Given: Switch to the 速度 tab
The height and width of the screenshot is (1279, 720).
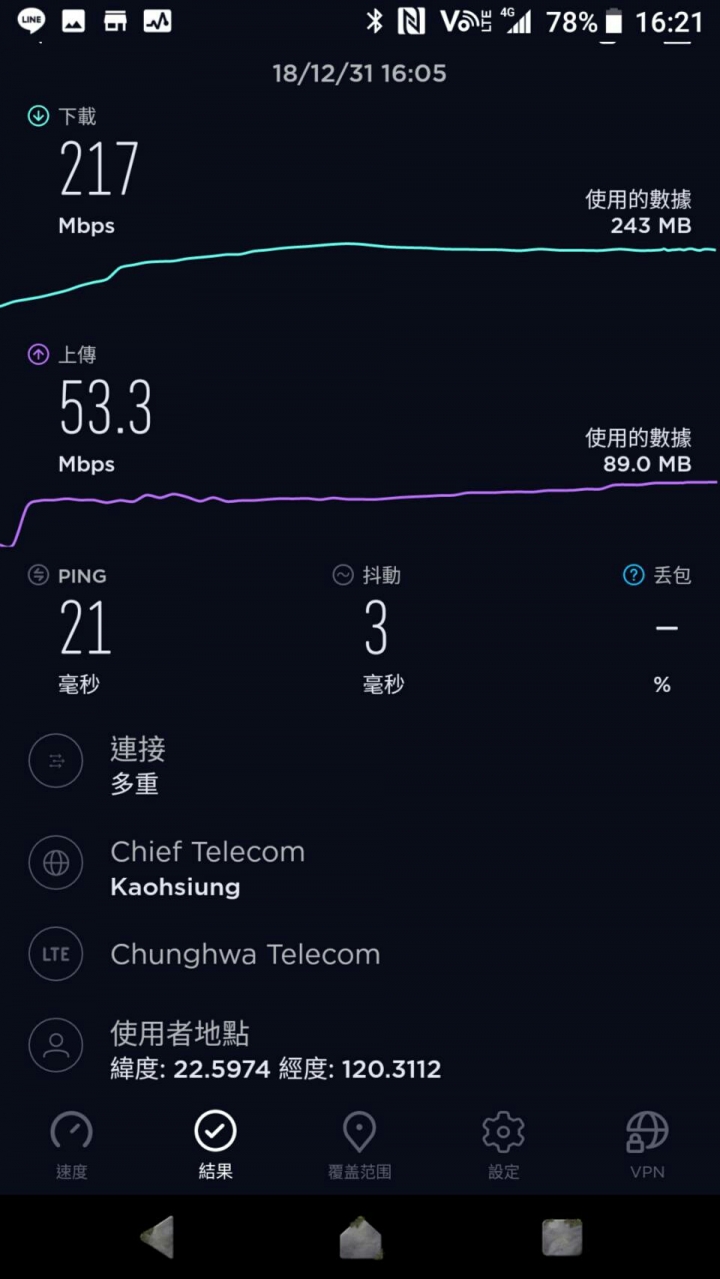Looking at the screenshot, I should pos(72,1145).
